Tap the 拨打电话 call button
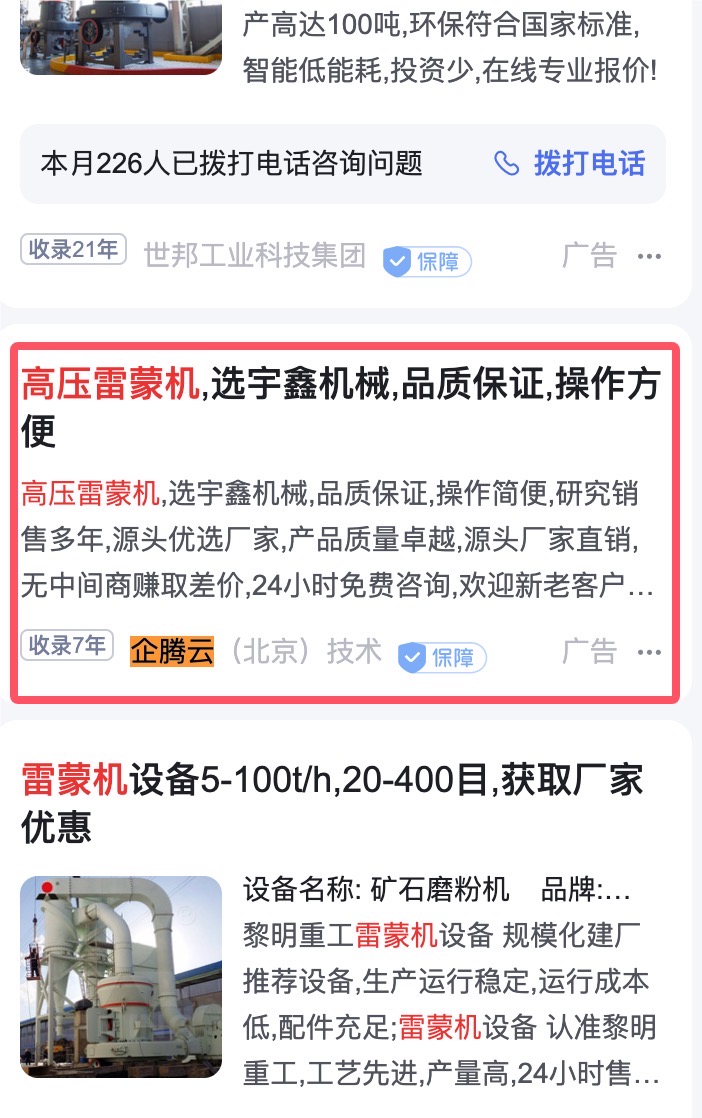Image resolution: width=702 pixels, height=1118 pixels. point(570,164)
